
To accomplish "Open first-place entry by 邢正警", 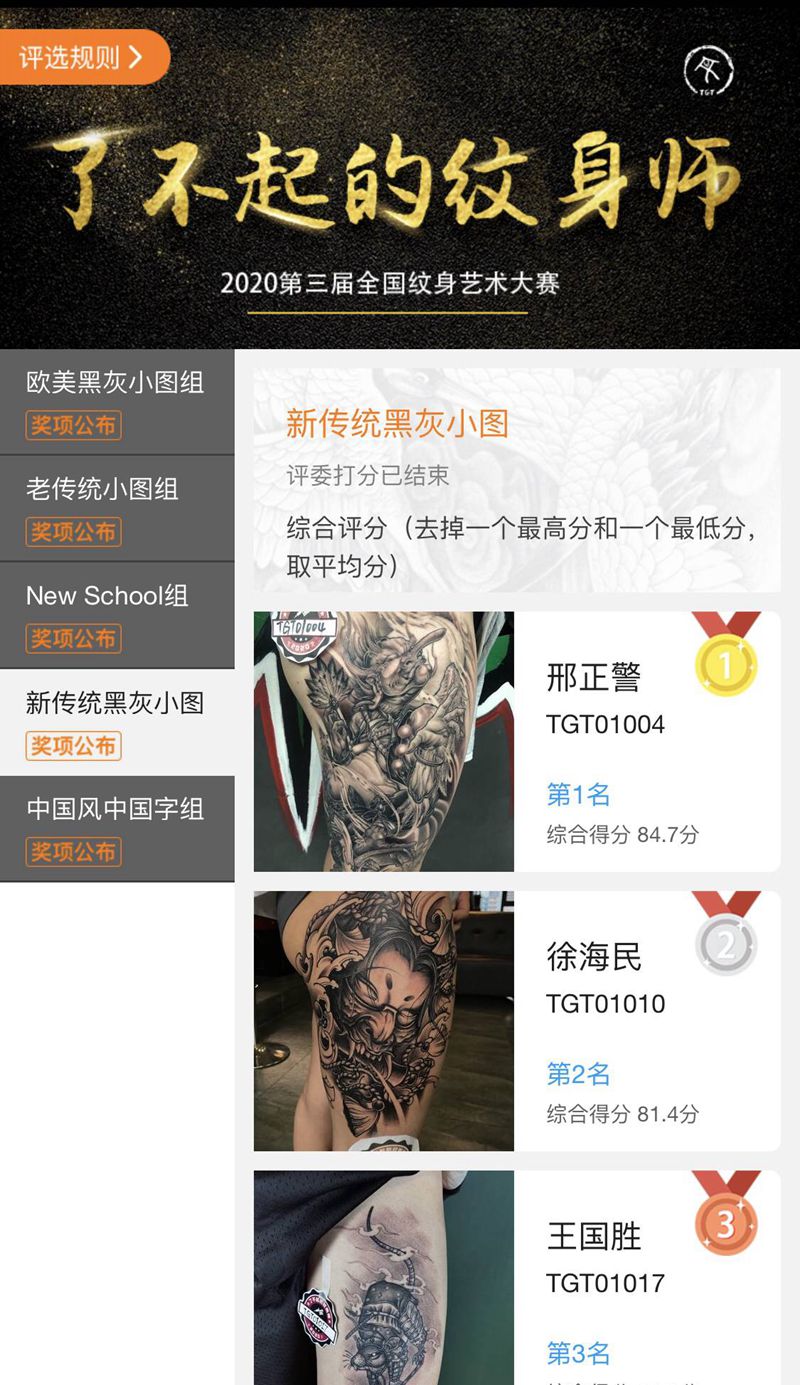I will click(x=516, y=741).
